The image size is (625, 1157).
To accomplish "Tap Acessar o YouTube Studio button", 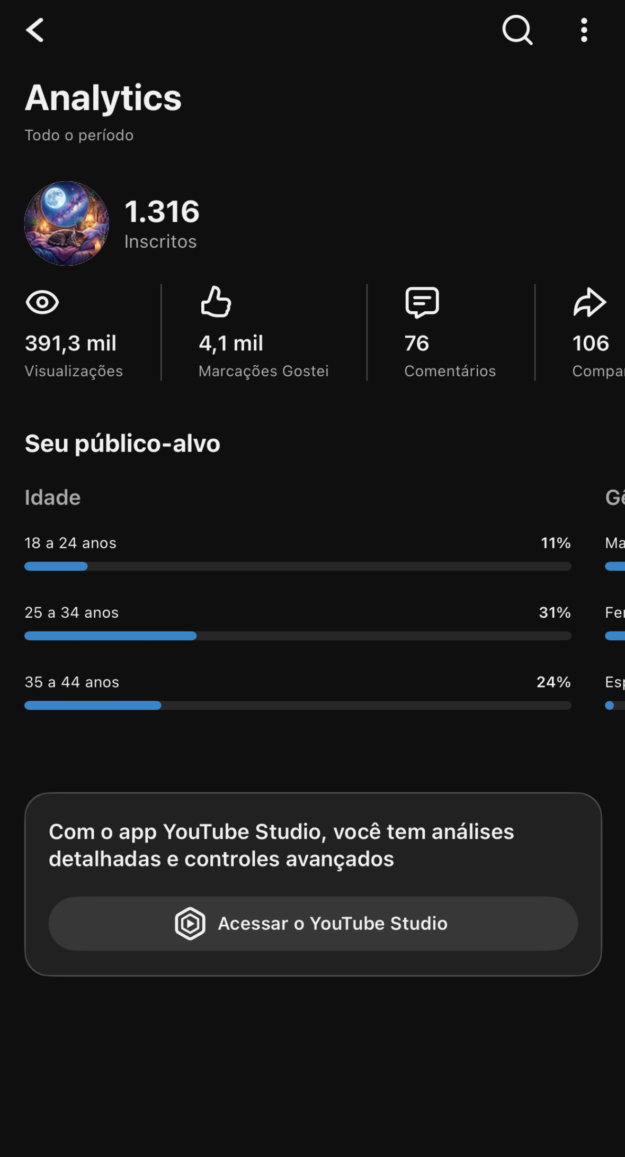I will click(x=313, y=923).
